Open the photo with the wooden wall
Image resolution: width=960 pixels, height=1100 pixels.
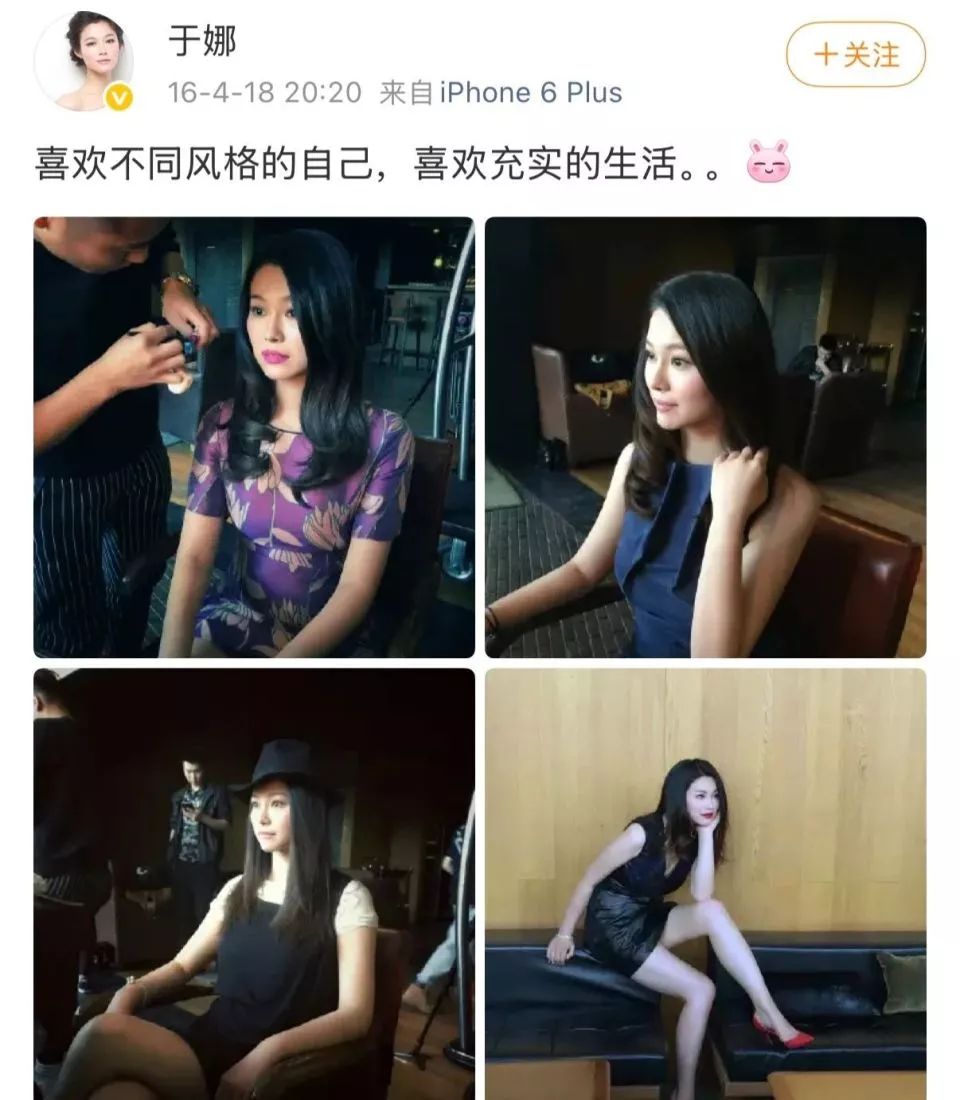pyautogui.click(x=705, y=883)
